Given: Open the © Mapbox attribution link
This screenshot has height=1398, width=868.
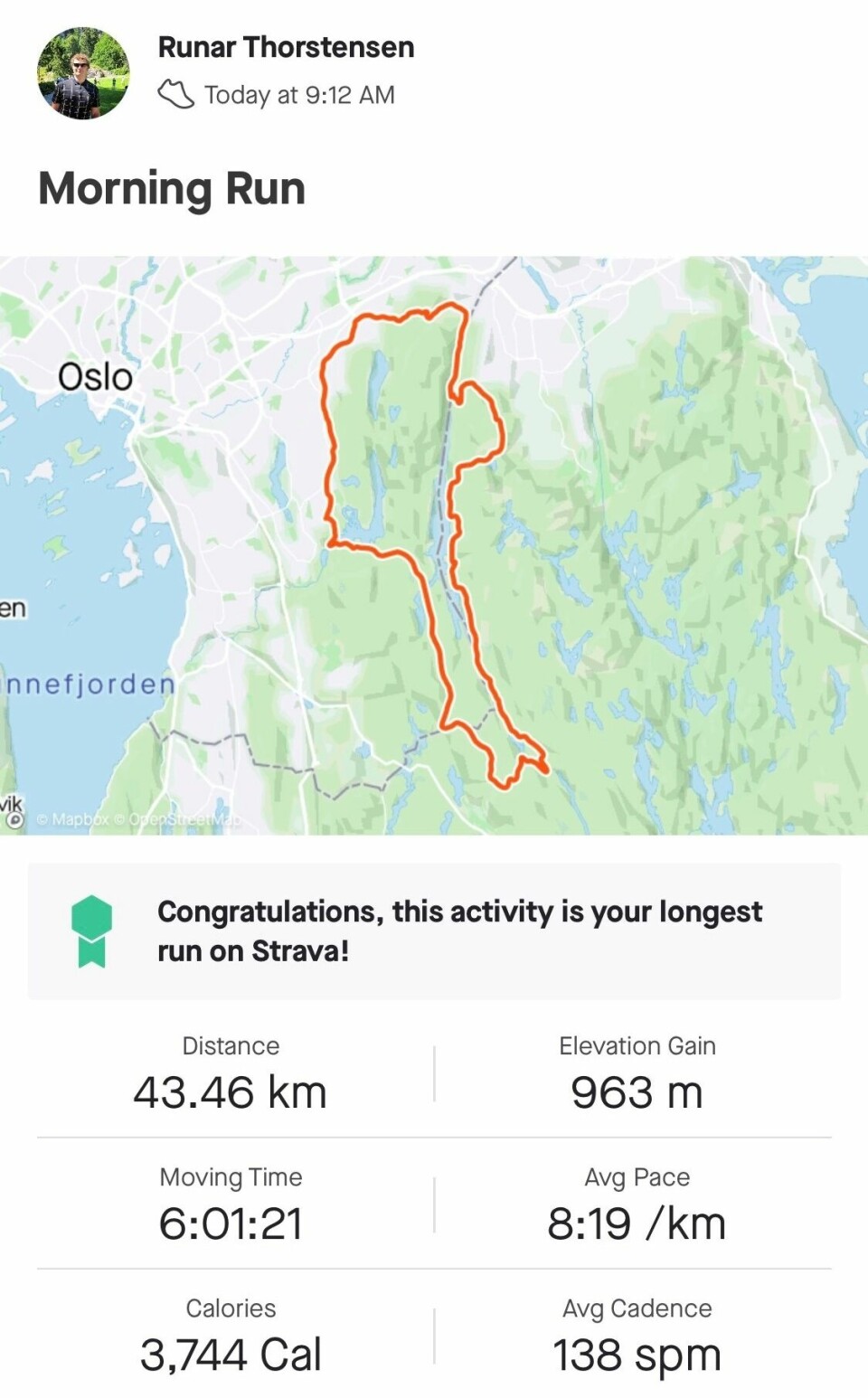Looking at the screenshot, I should coord(72,819).
